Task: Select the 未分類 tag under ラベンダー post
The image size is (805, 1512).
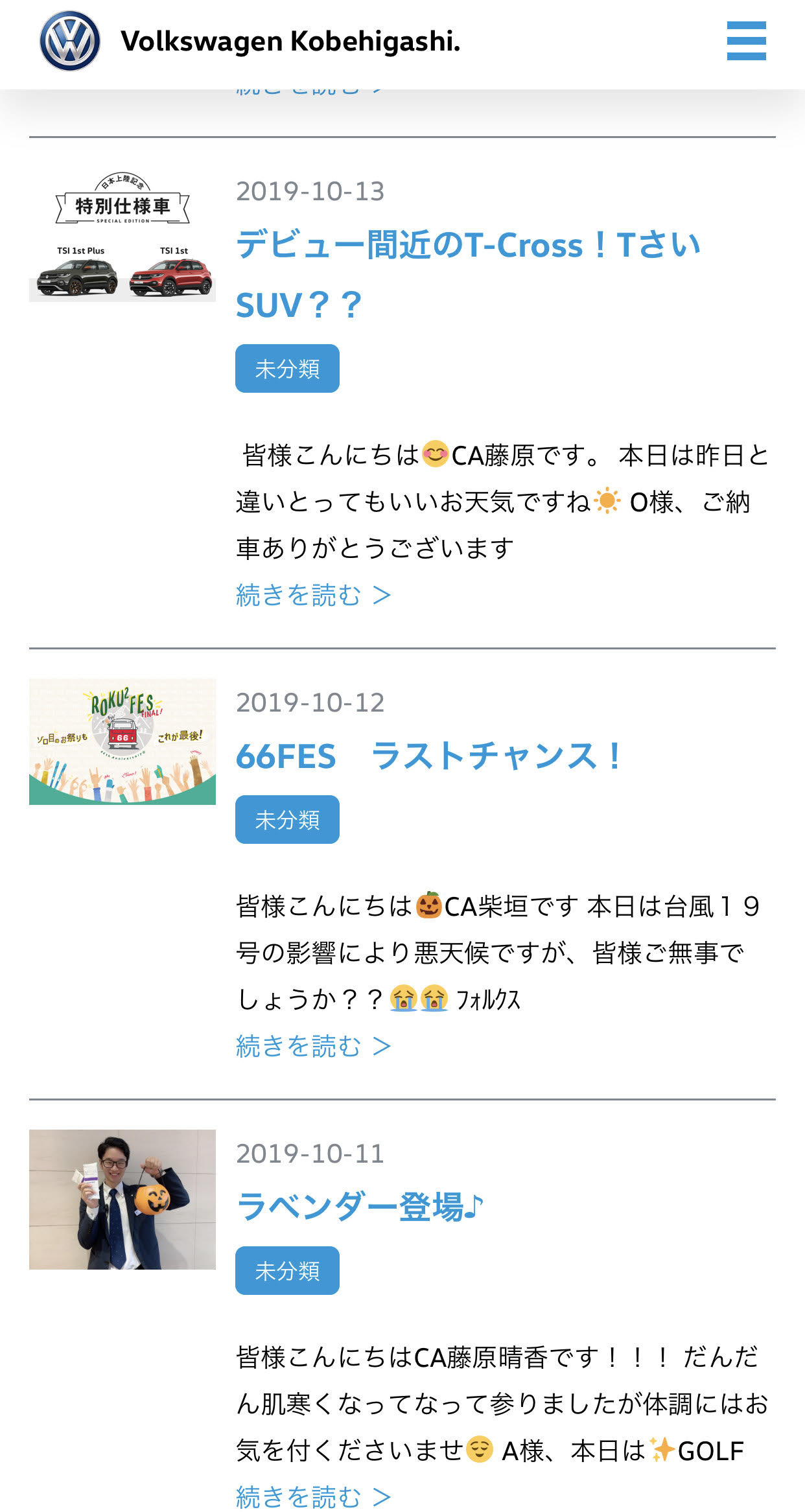Action: tap(287, 1270)
